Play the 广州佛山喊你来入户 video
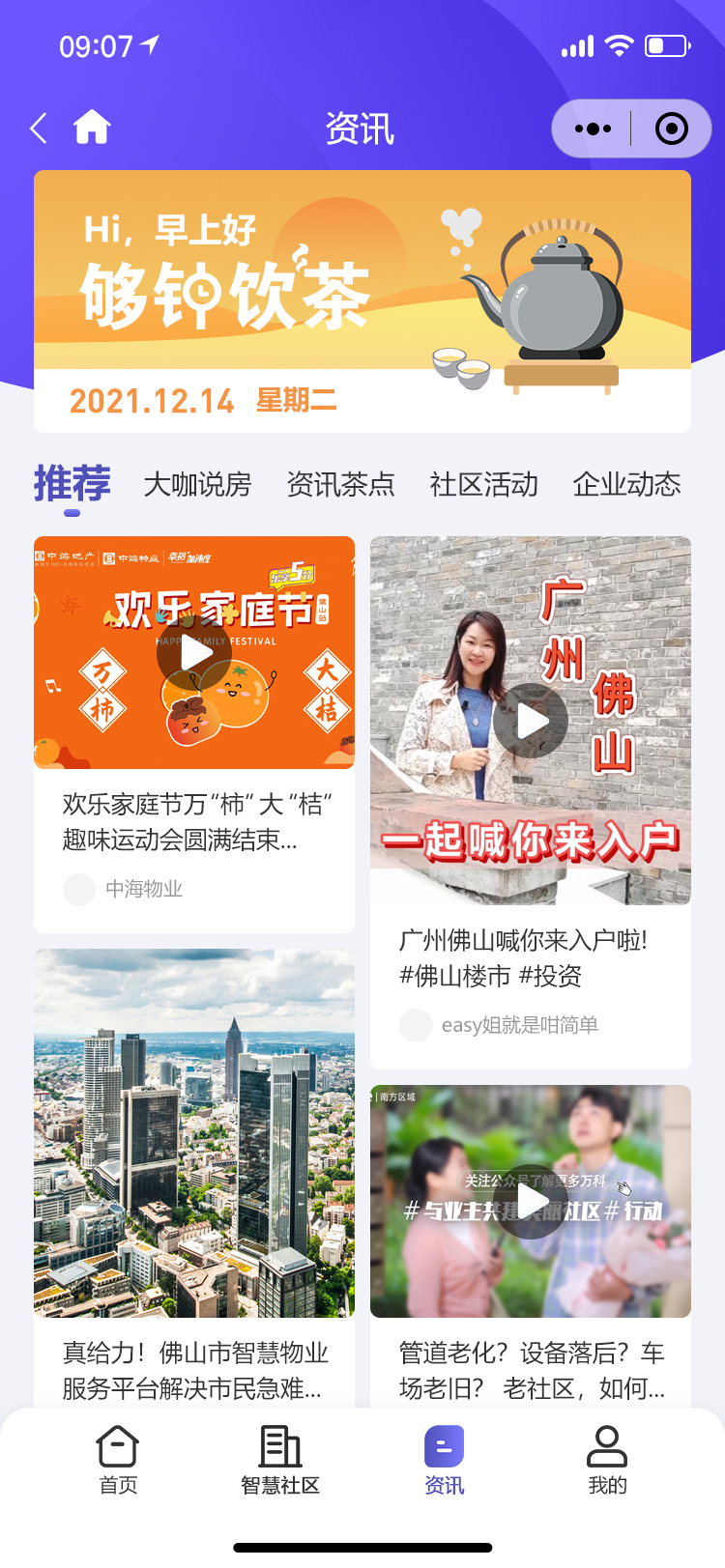 tap(530, 721)
